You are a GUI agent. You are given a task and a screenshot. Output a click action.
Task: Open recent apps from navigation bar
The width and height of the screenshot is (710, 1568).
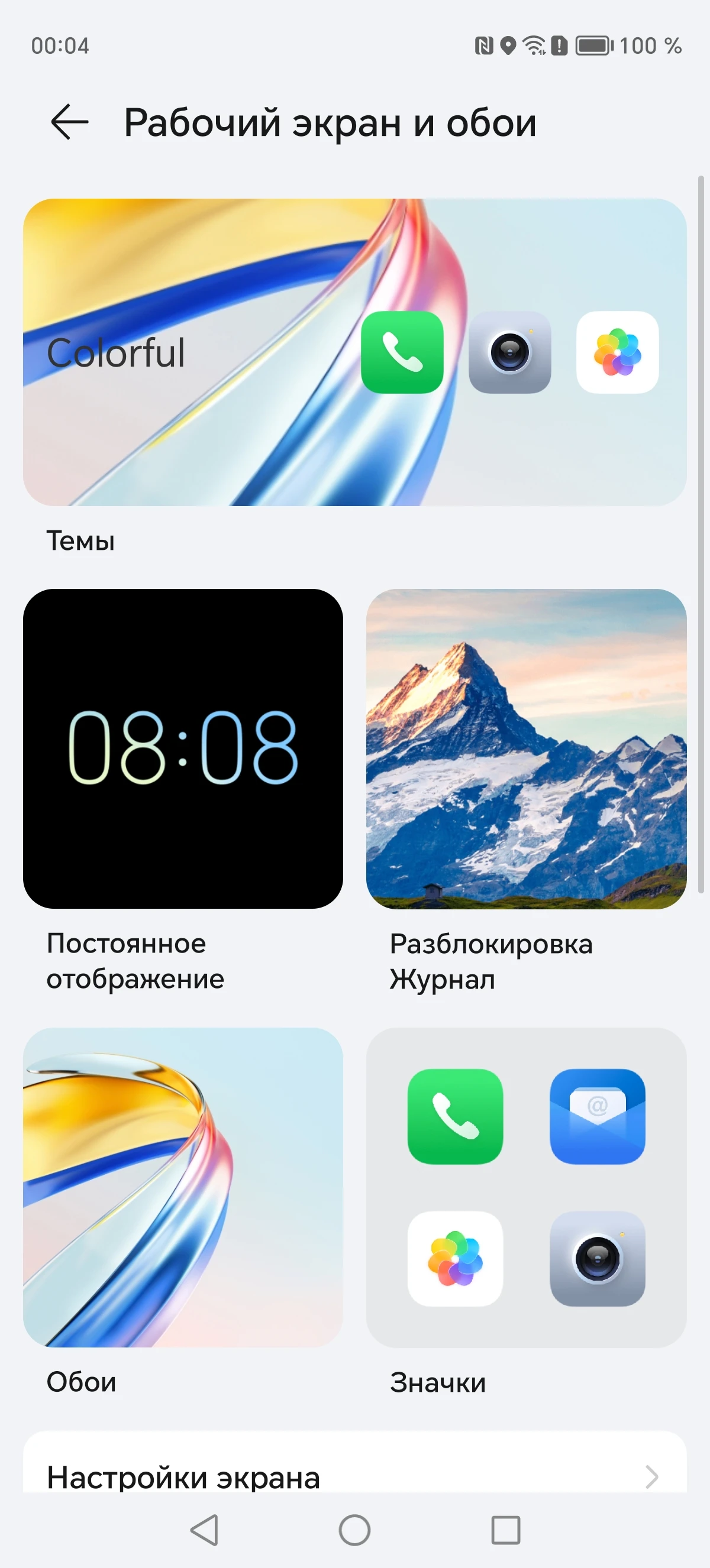[x=505, y=1530]
